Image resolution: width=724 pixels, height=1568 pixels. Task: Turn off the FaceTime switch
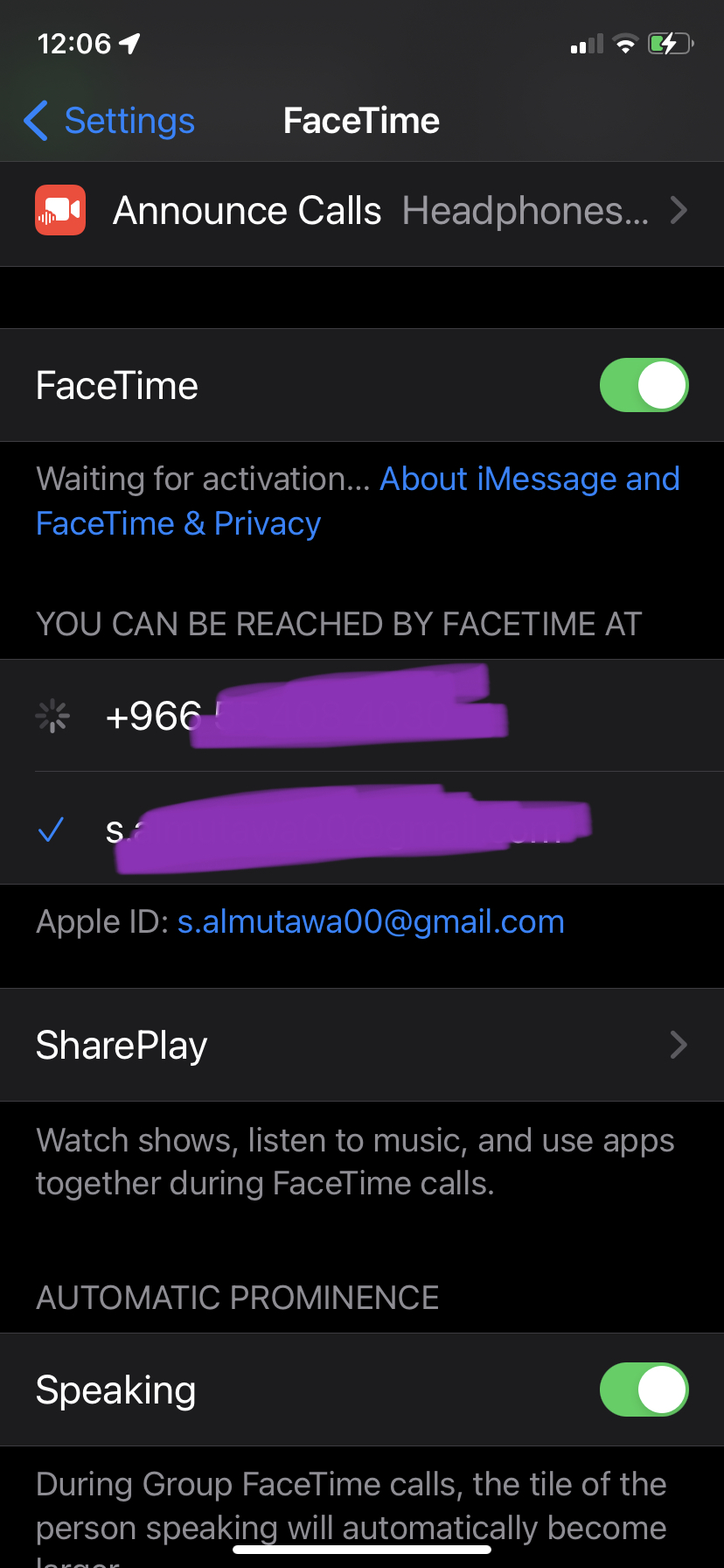pos(644,385)
